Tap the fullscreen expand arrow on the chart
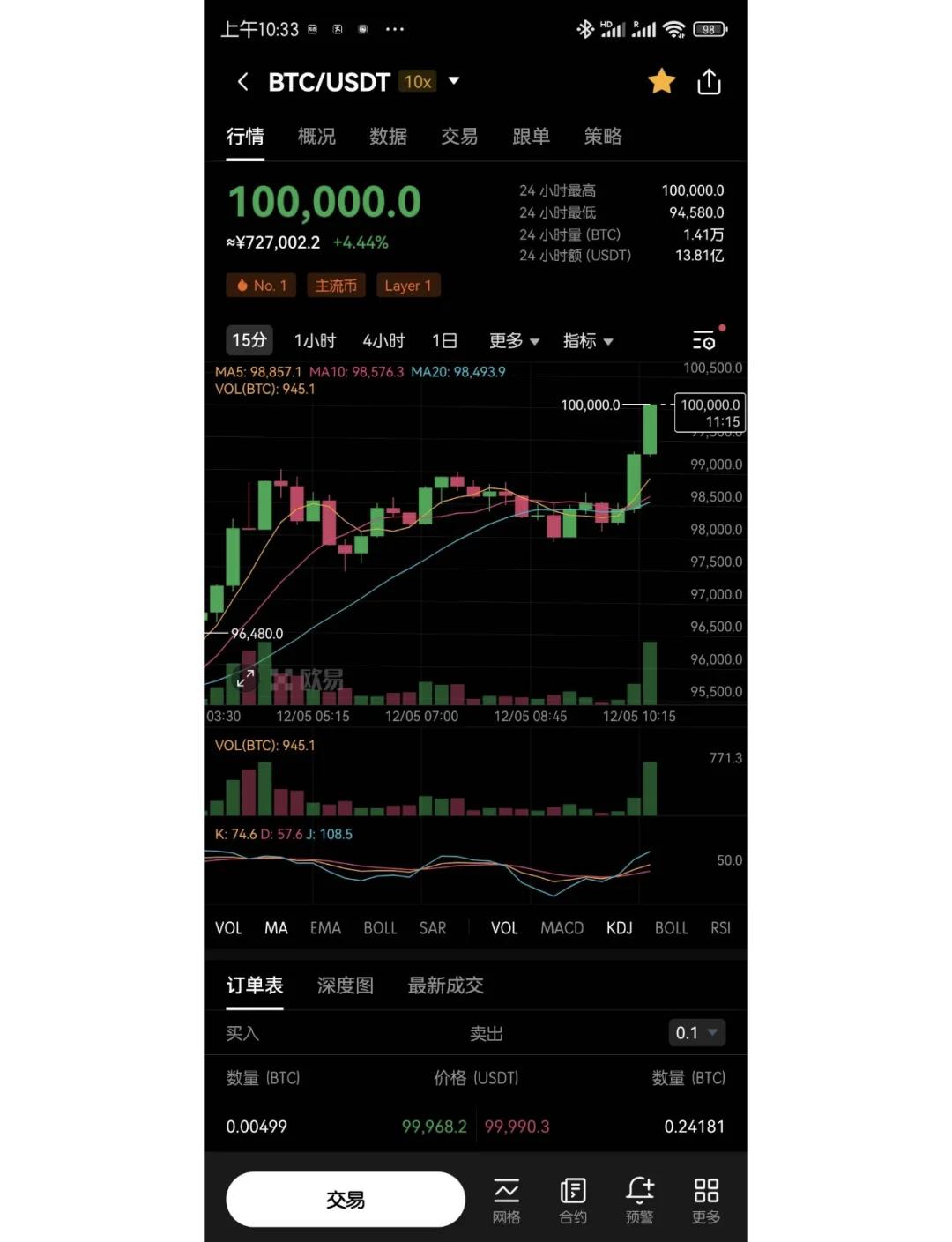952x1242 pixels. point(246,679)
